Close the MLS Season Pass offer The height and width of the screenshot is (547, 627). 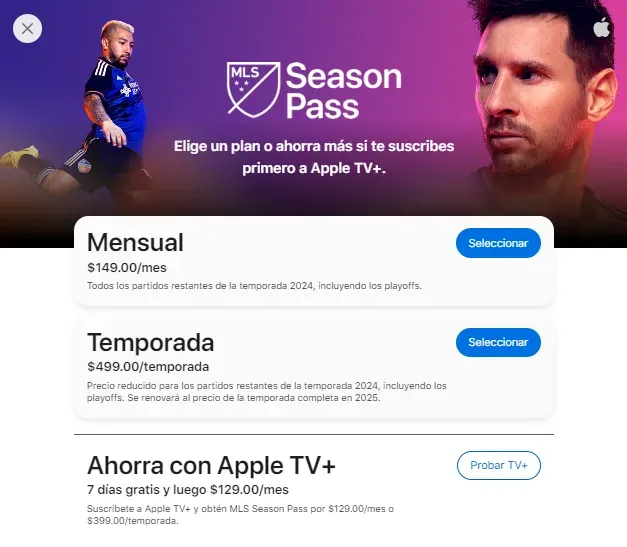coord(27,29)
